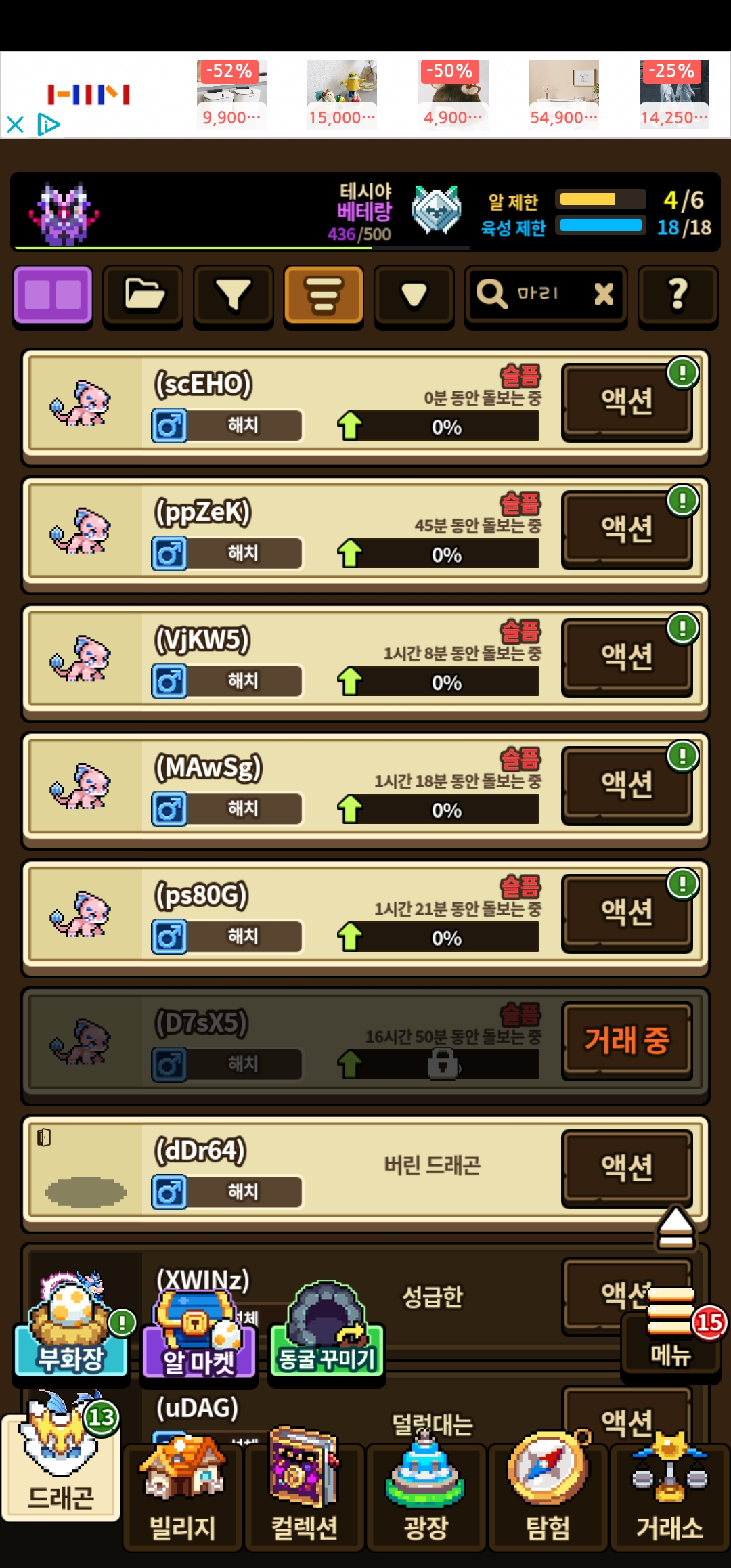
Task: Switch to the 거래소 tab
Action: point(669,1496)
